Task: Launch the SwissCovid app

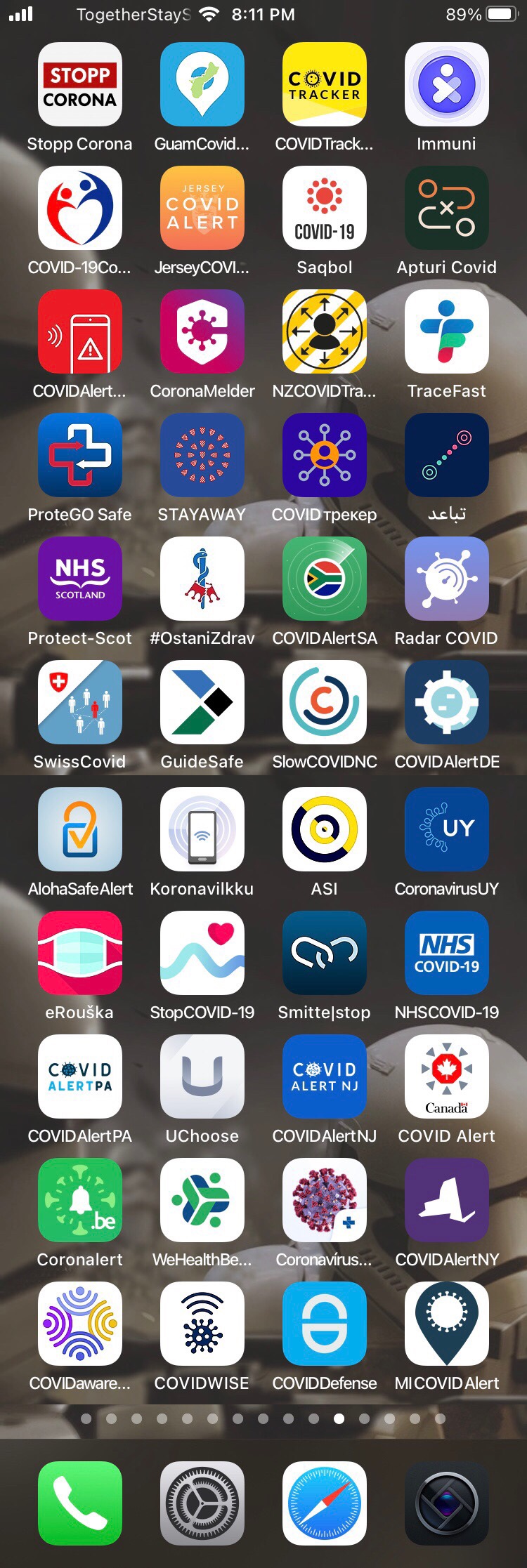Action: coord(79,702)
